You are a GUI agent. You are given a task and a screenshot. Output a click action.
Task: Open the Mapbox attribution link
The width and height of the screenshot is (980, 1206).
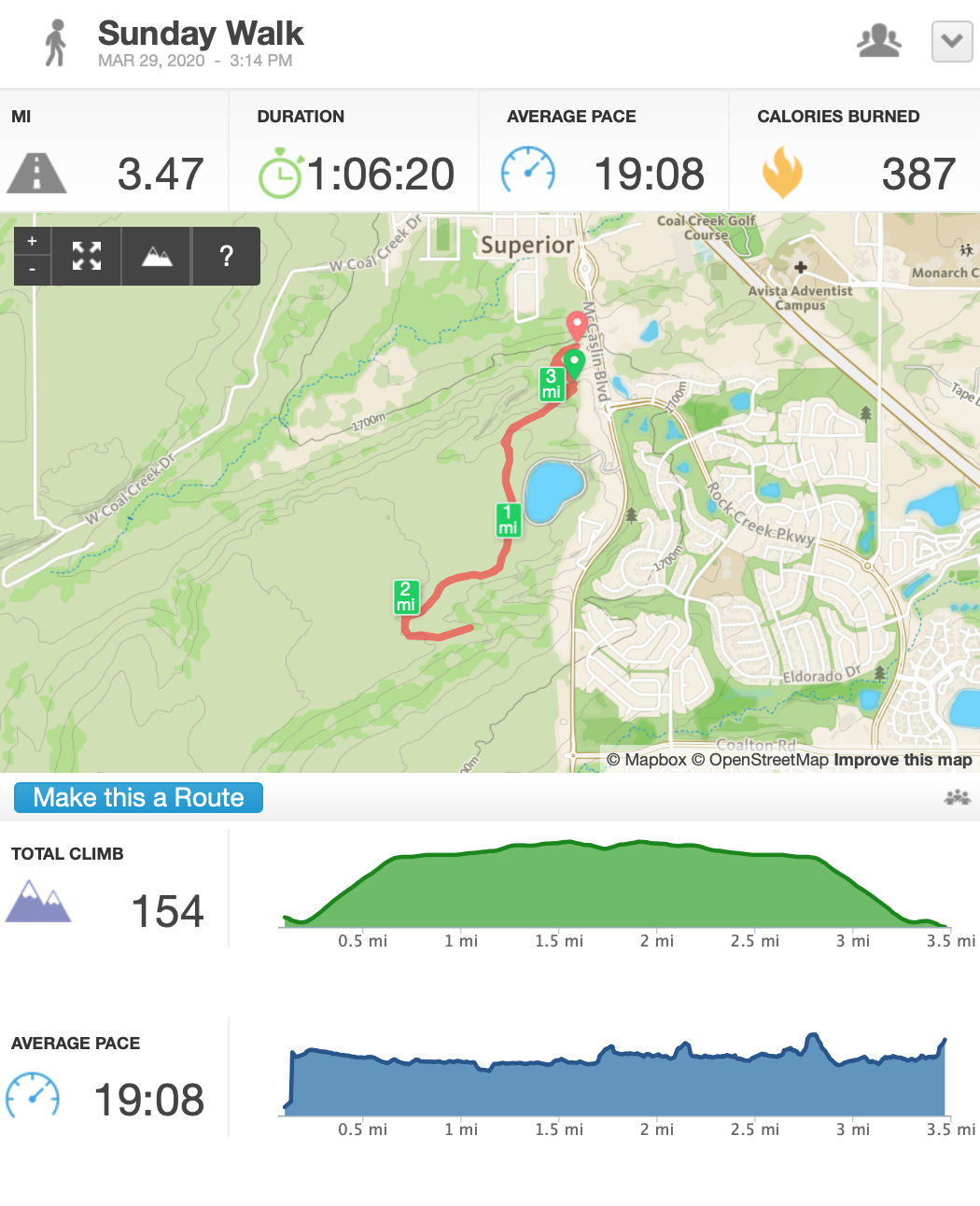[647, 760]
